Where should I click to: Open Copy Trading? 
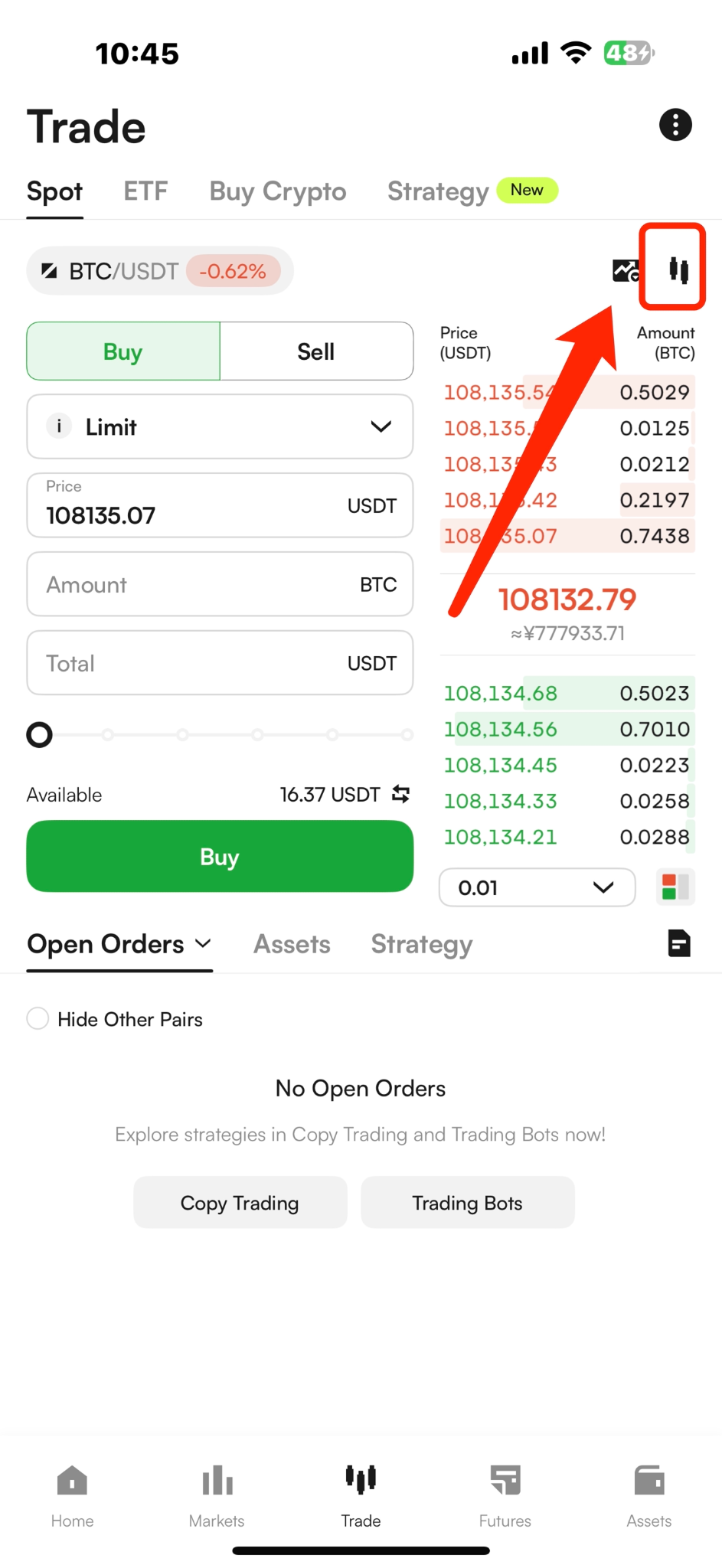point(240,1203)
